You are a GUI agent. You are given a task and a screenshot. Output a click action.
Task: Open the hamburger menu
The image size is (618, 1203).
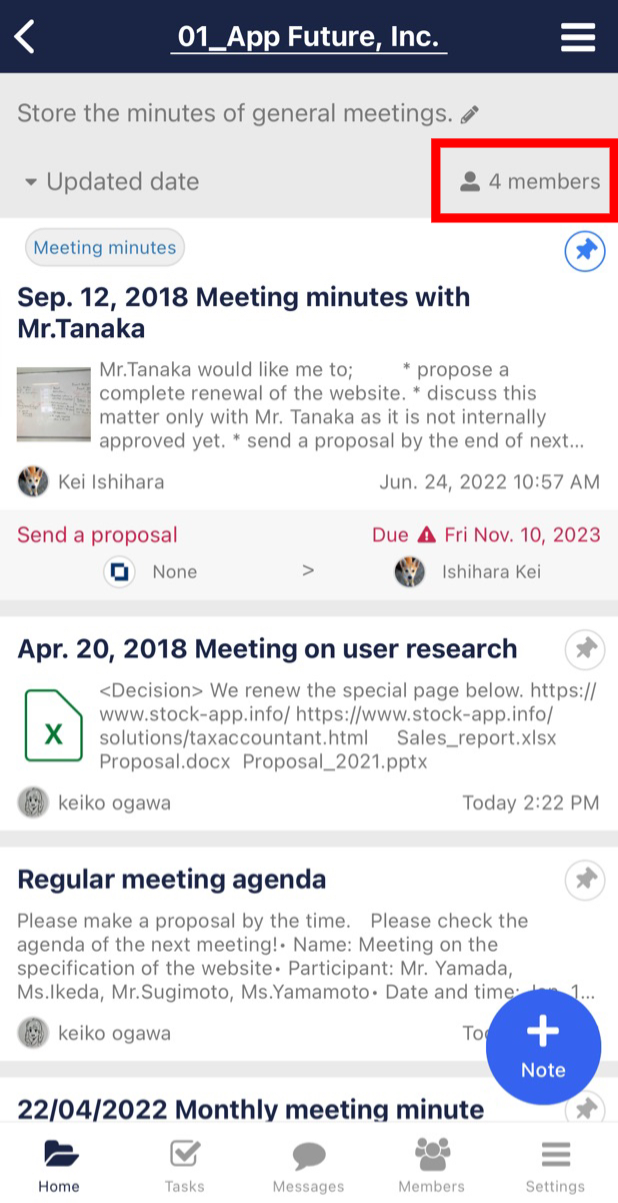[x=577, y=37]
